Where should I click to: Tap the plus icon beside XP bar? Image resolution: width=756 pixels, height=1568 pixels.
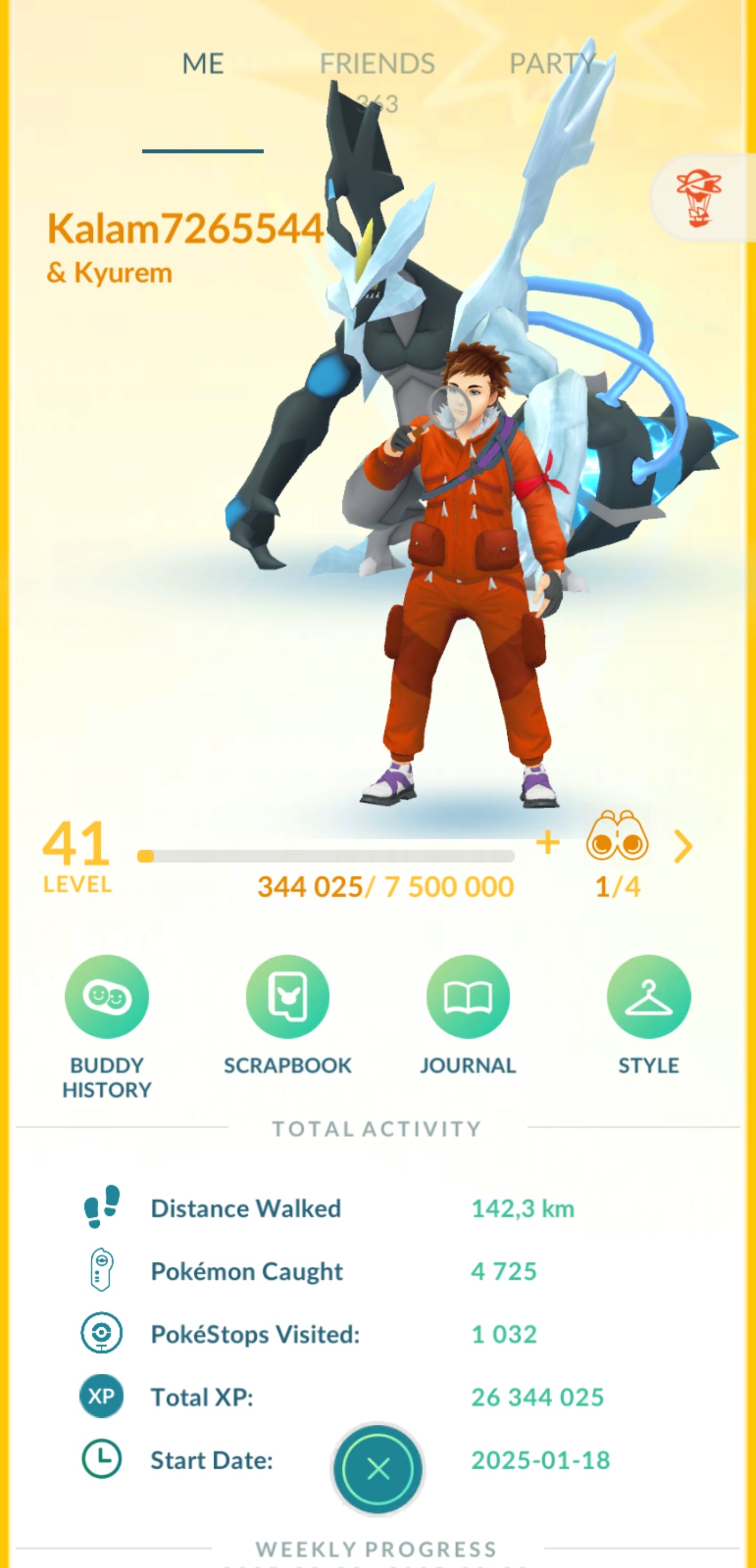click(548, 843)
